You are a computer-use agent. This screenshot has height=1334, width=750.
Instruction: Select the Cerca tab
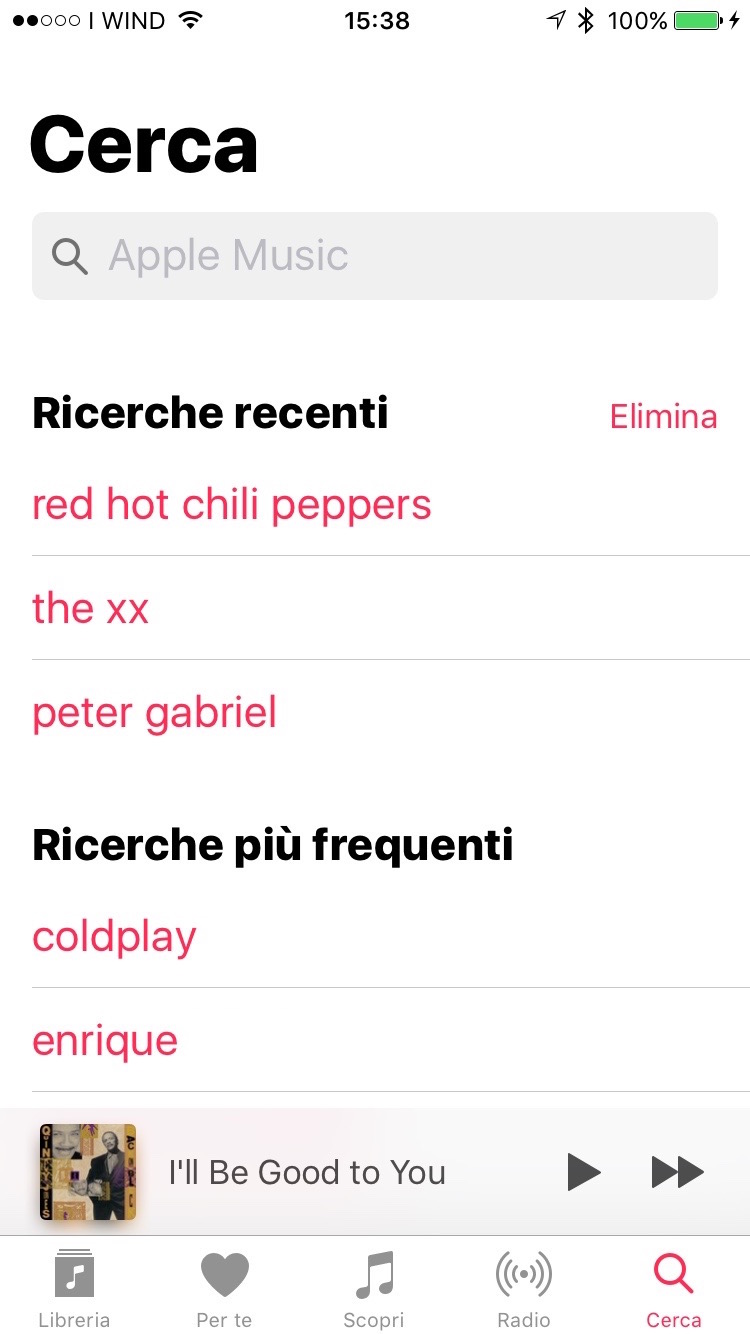pyautogui.click(x=673, y=1290)
